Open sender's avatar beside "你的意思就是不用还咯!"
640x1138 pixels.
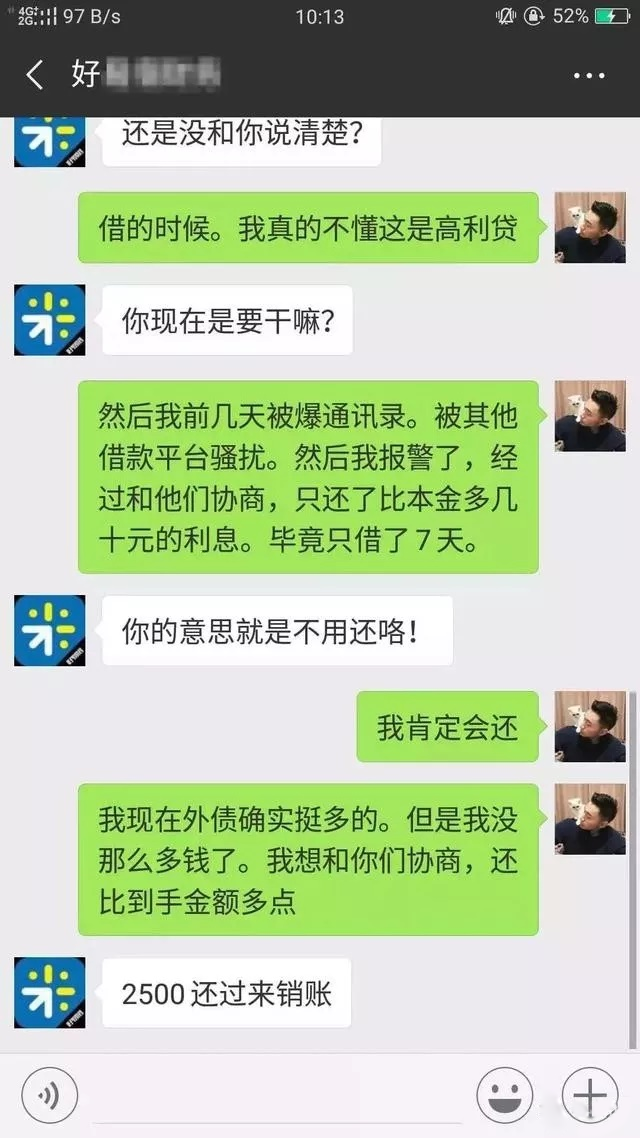tap(50, 630)
